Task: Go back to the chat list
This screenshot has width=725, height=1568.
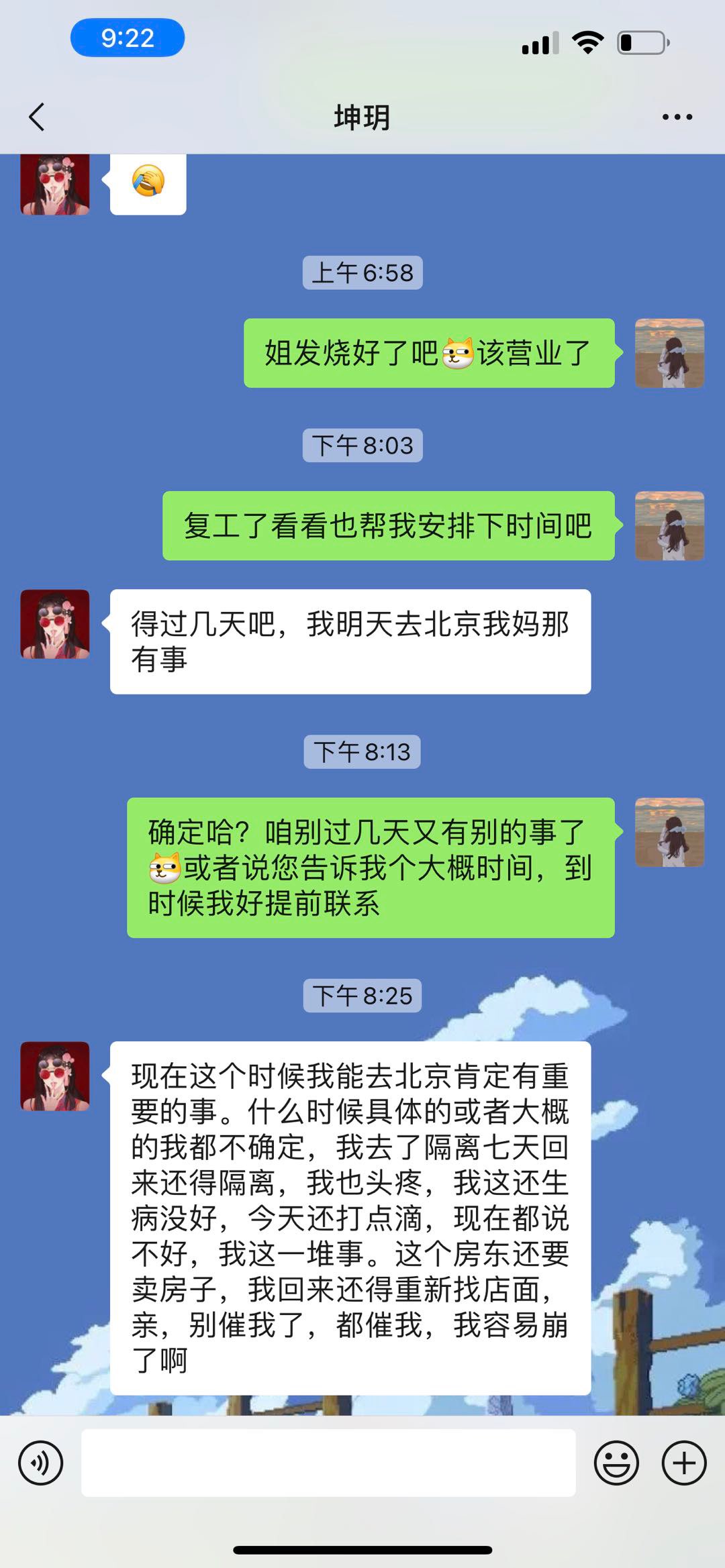Action: tap(37, 117)
